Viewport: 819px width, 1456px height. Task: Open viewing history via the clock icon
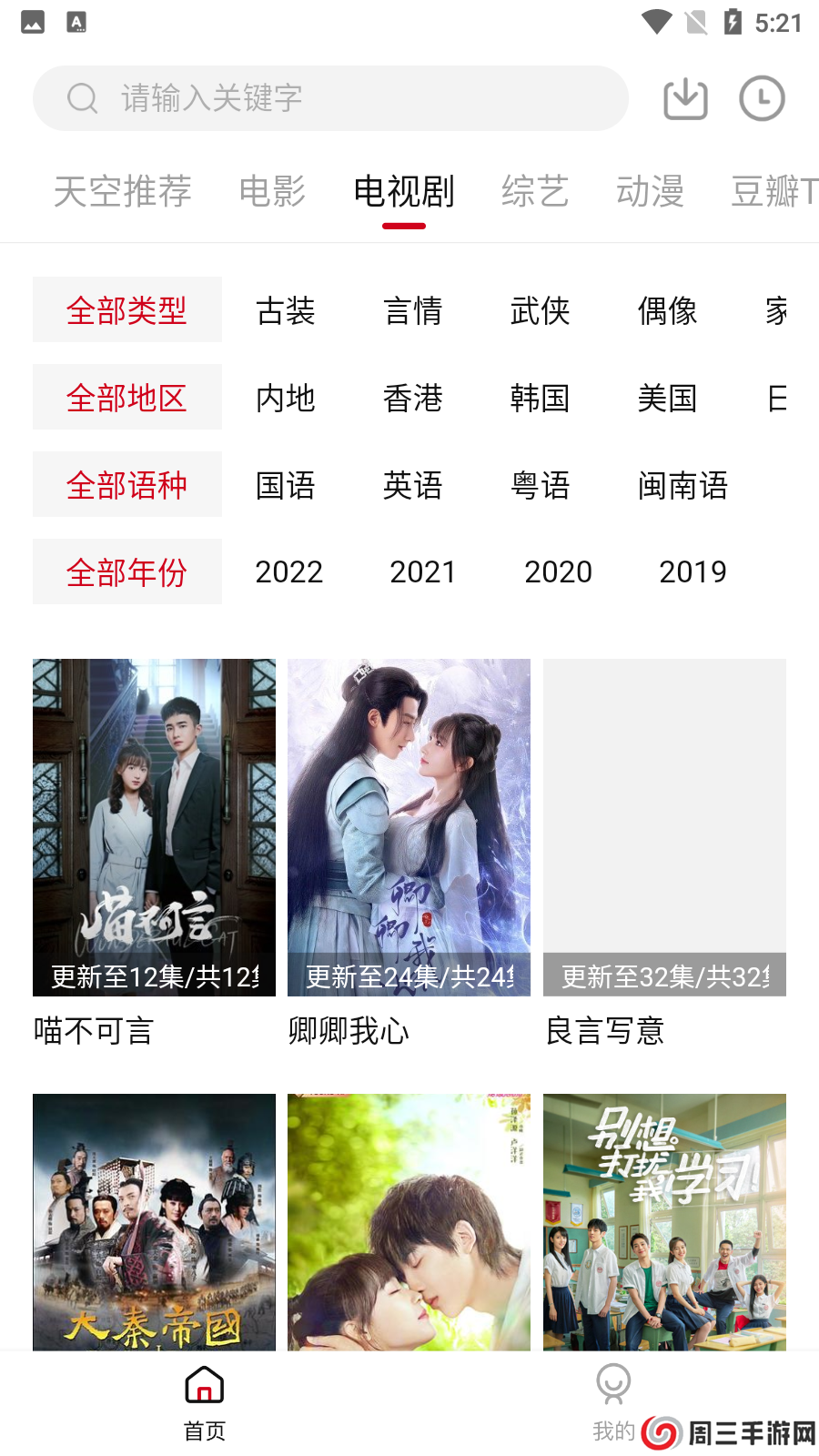pos(762,98)
